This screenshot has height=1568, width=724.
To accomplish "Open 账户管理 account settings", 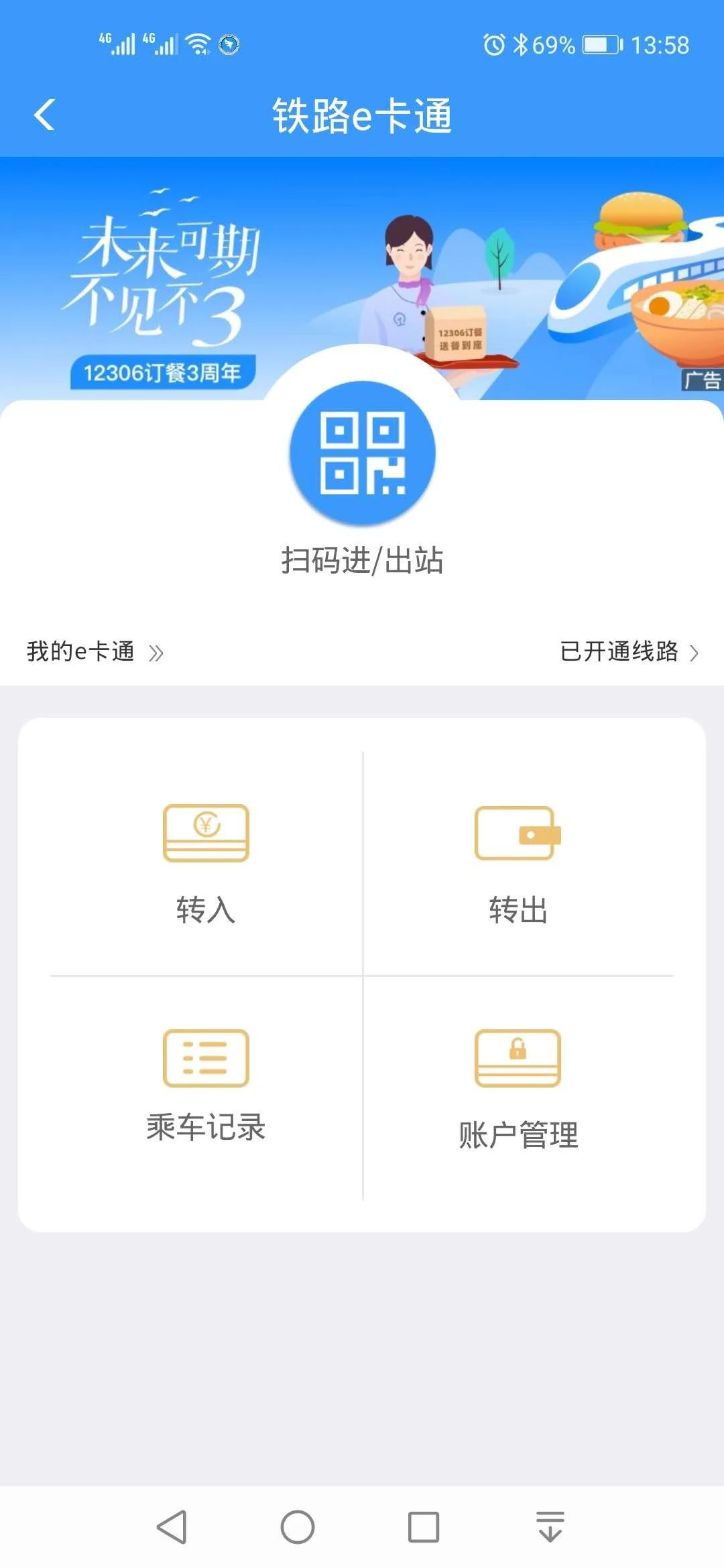I will click(x=518, y=1090).
